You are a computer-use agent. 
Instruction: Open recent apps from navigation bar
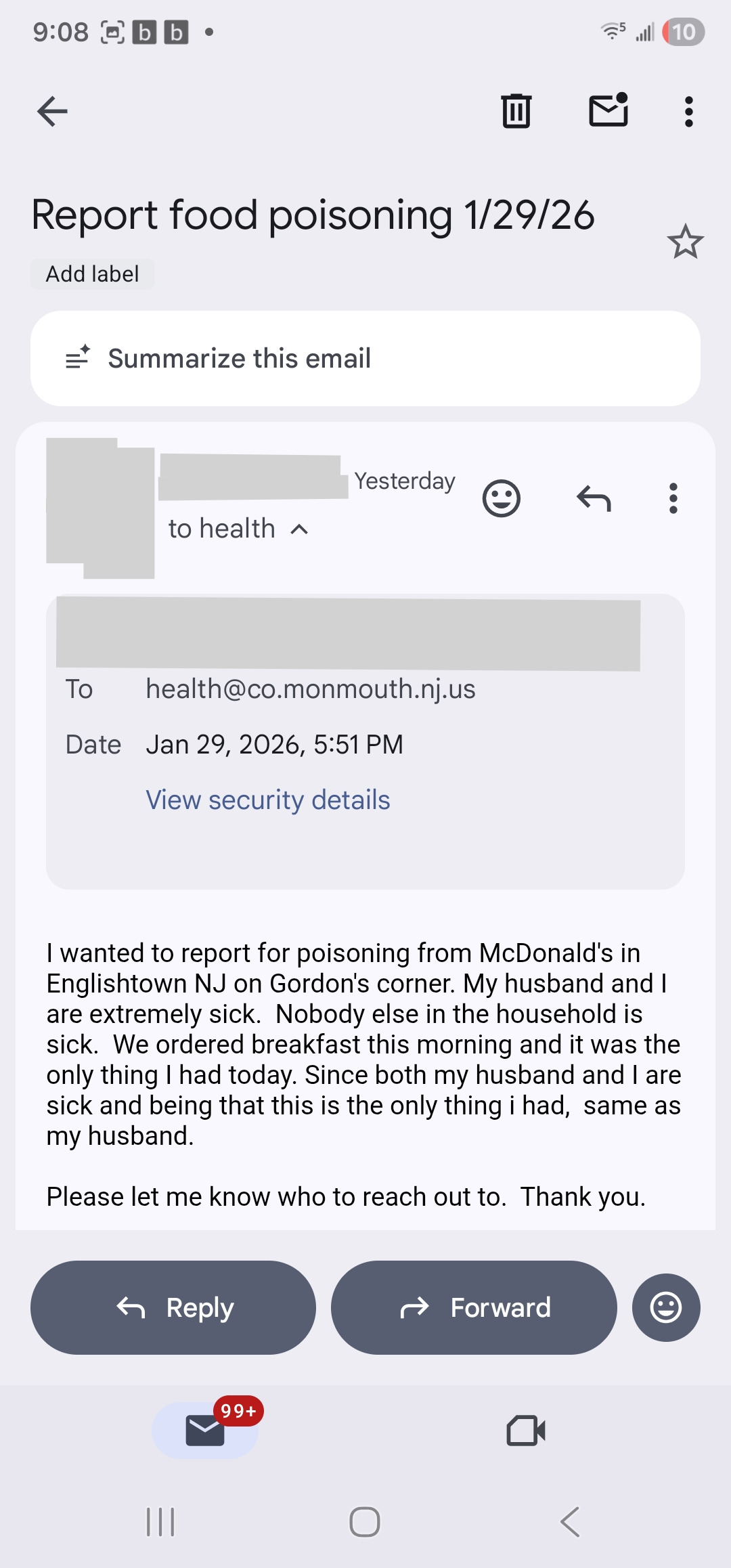click(161, 1522)
